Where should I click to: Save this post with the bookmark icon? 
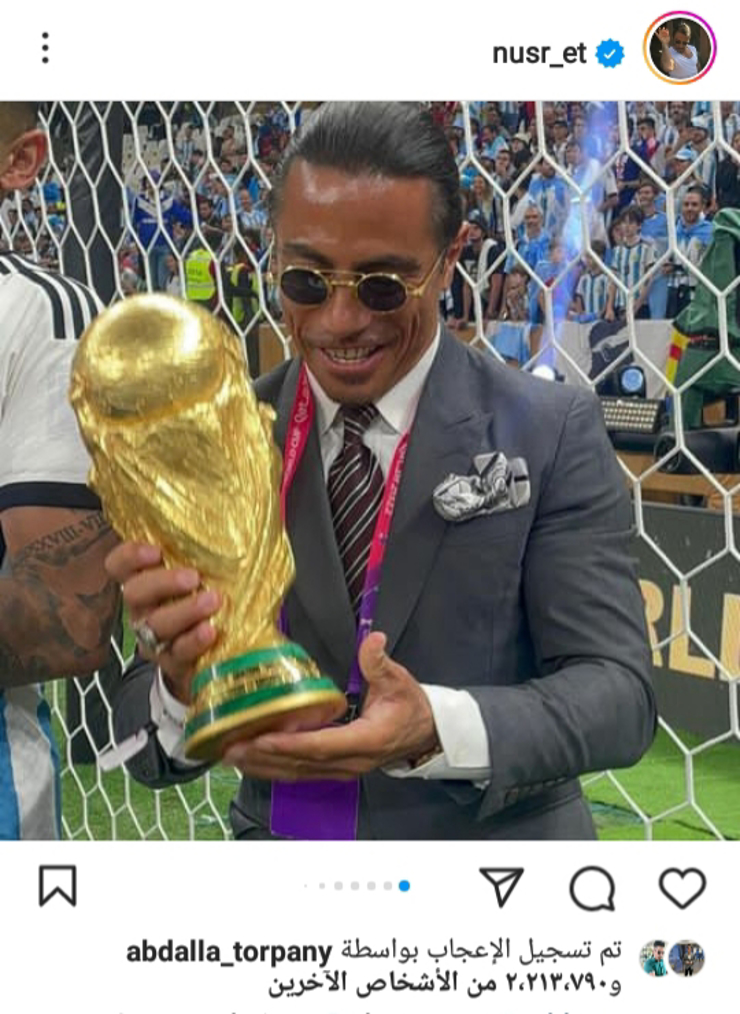click(x=57, y=887)
